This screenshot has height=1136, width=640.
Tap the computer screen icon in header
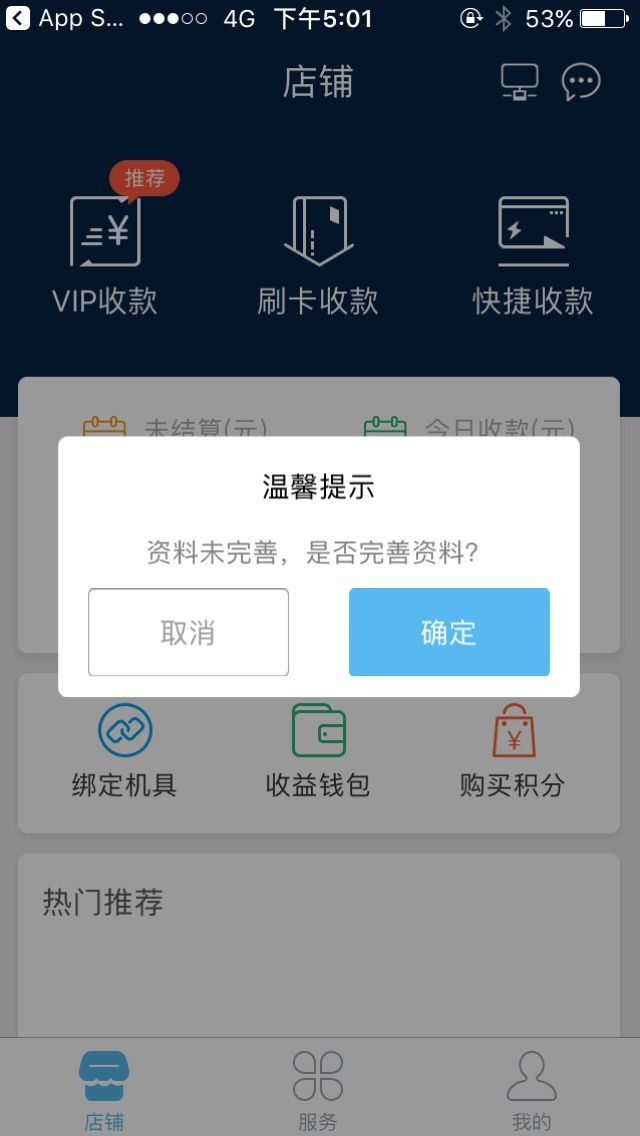coord(519,82)
